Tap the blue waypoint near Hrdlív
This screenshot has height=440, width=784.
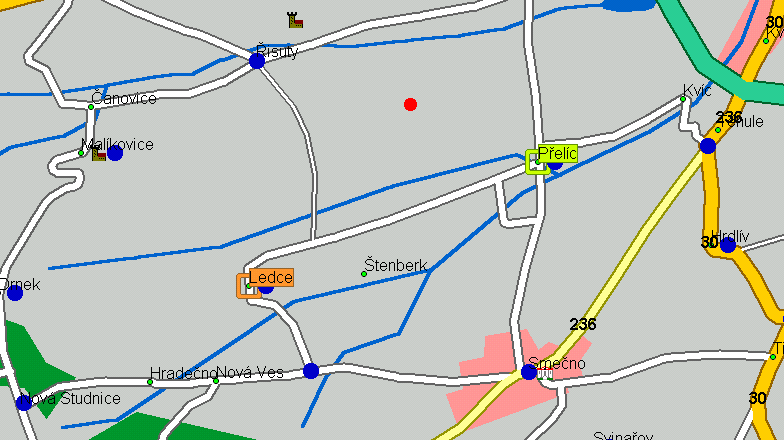(728, 245)
